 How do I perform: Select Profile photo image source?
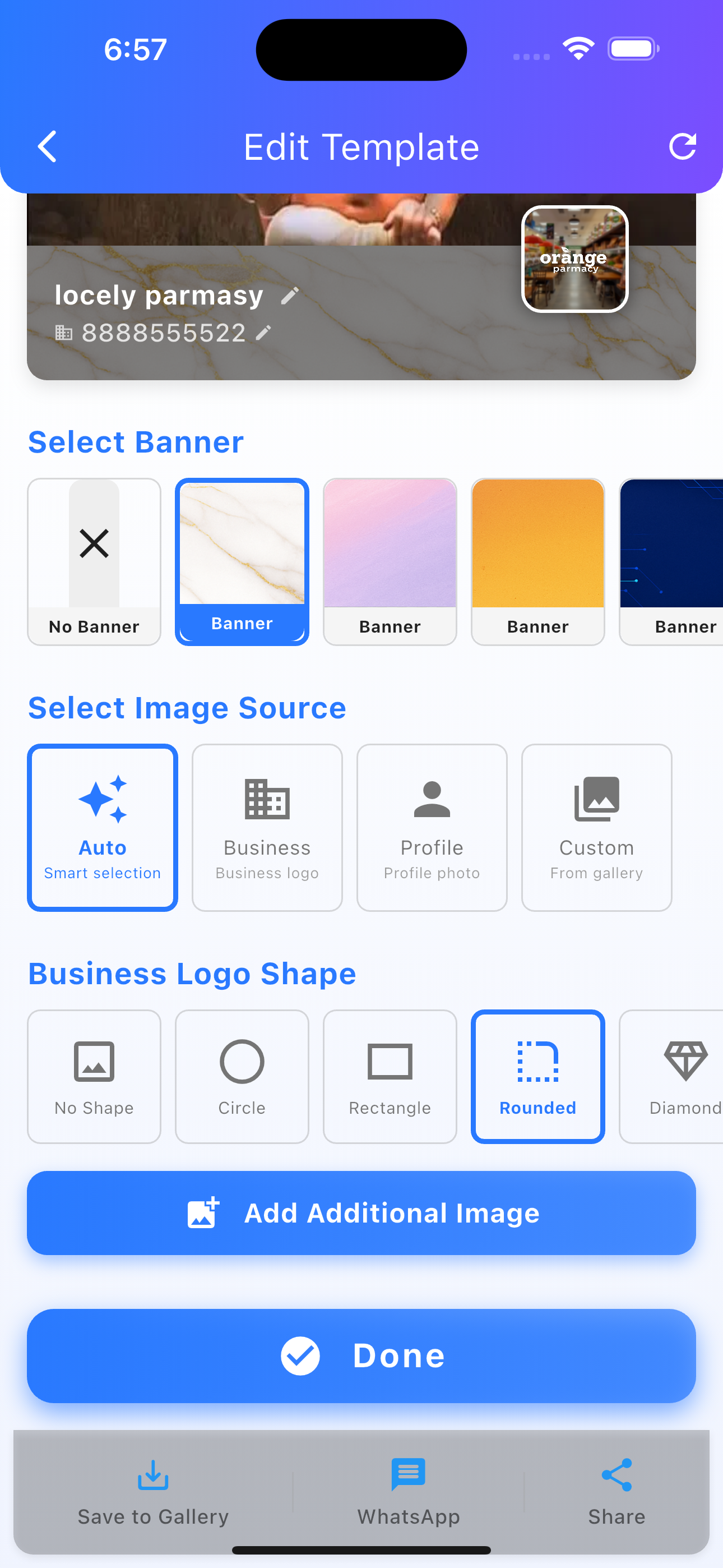pos(432,827)
